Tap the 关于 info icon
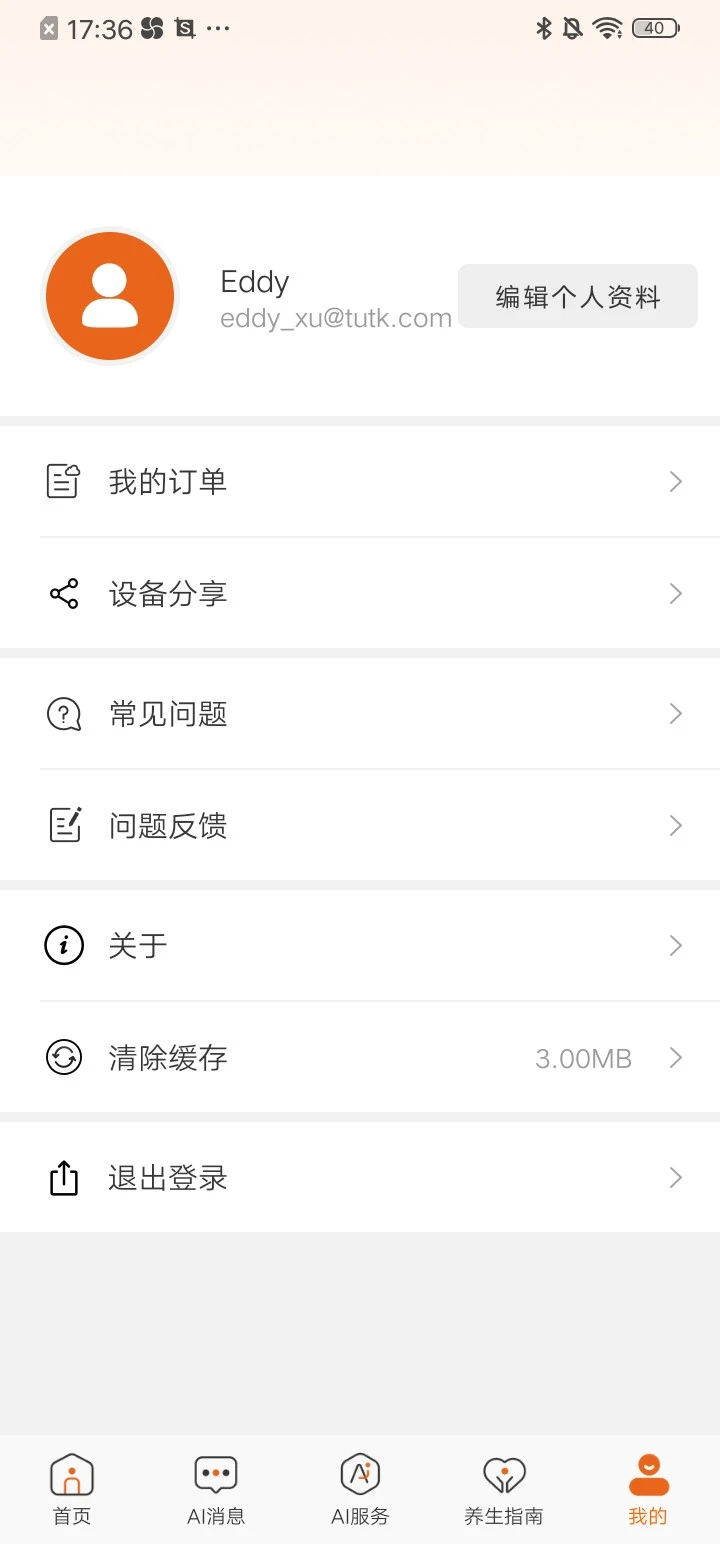Image resolution: width=720 pixels, height=1544 pixels. [63, 944]
